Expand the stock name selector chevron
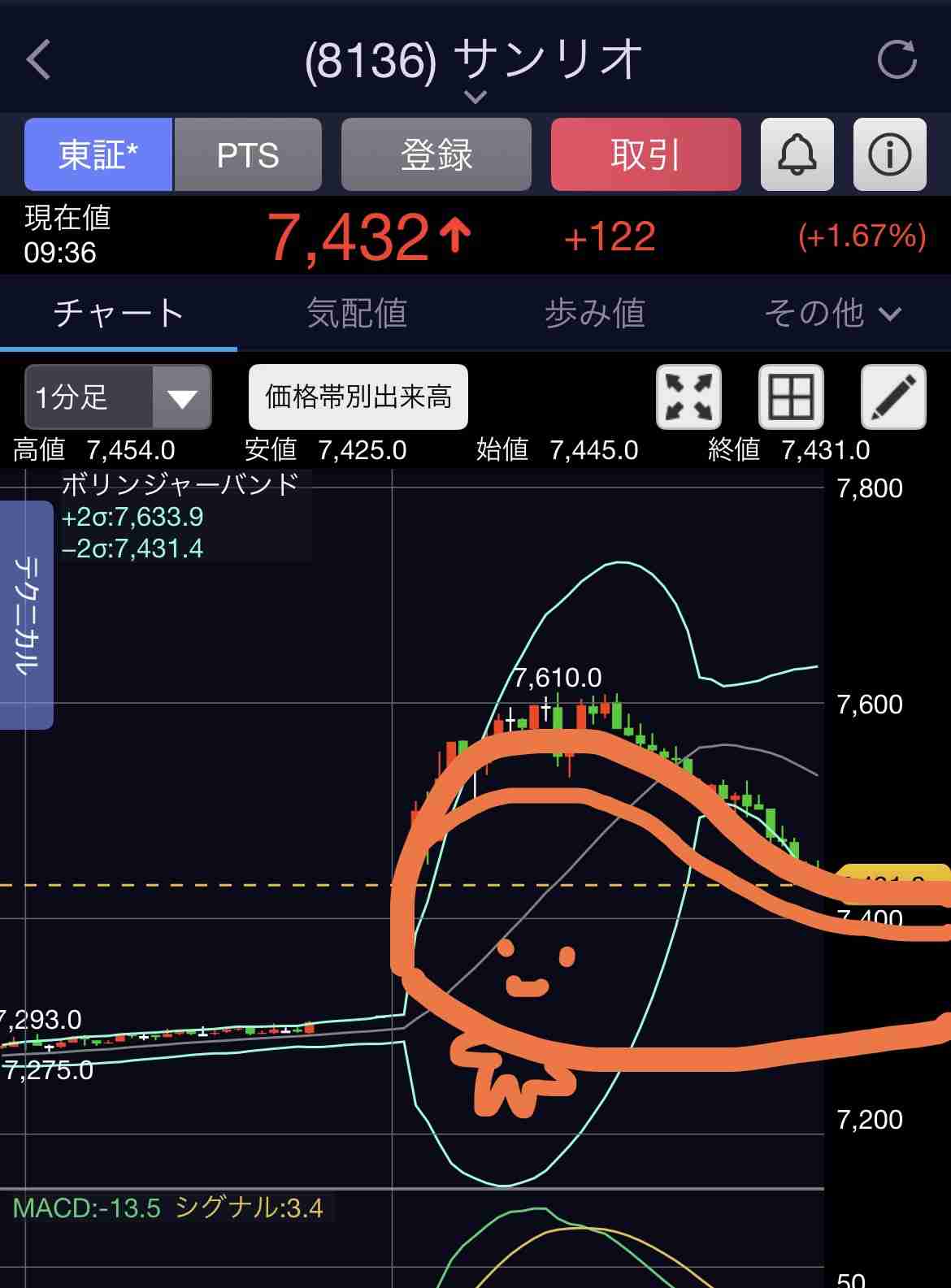 (x=475, y=98)
